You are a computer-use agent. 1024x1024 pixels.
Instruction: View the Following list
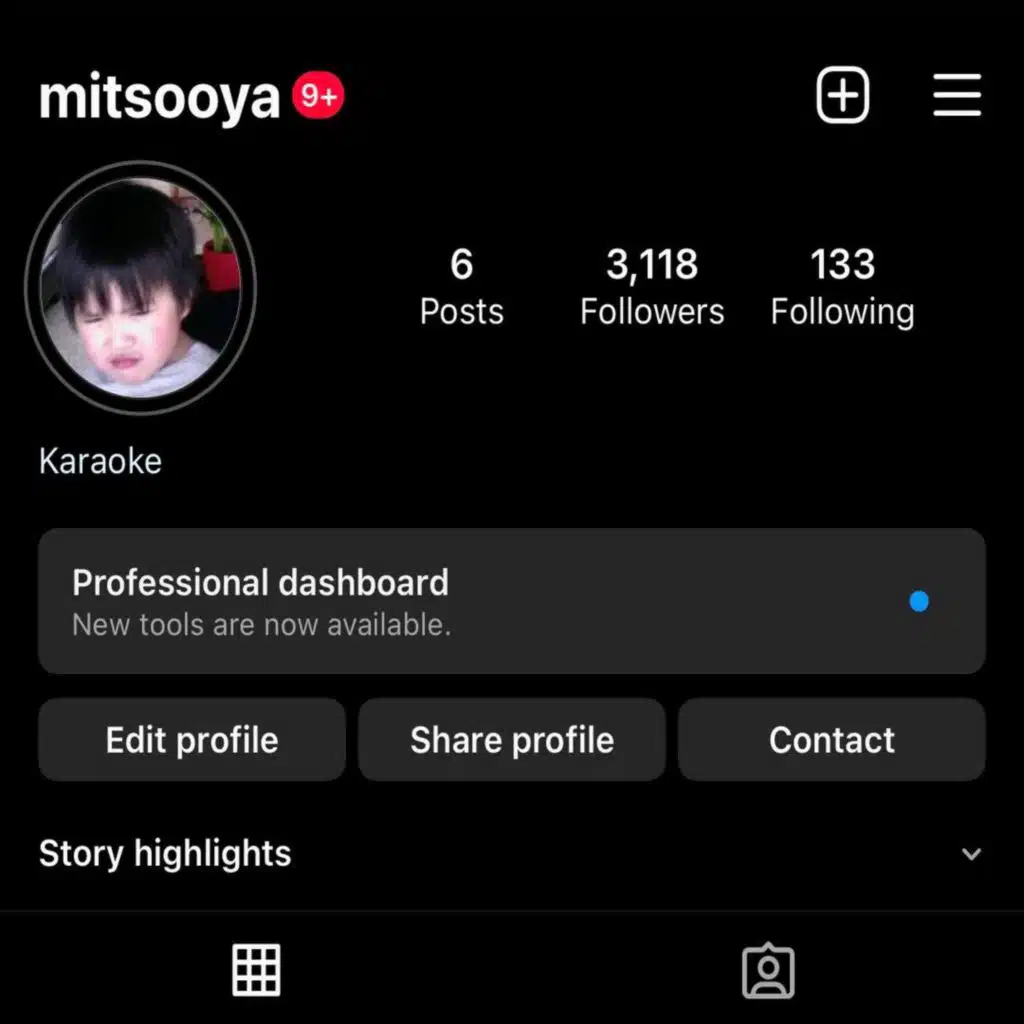point(842,287)
